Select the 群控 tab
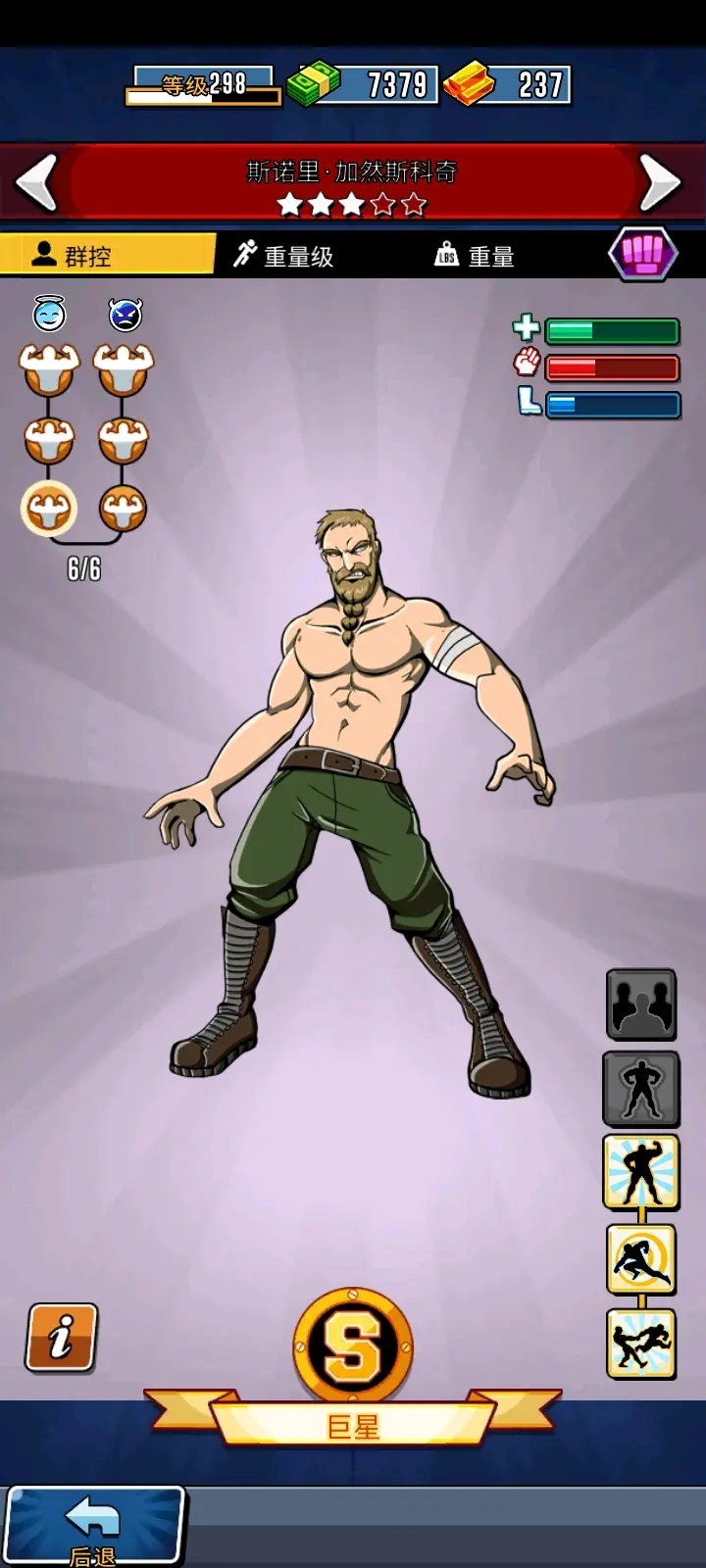The image size is (706, 1568). coord(106,256)
